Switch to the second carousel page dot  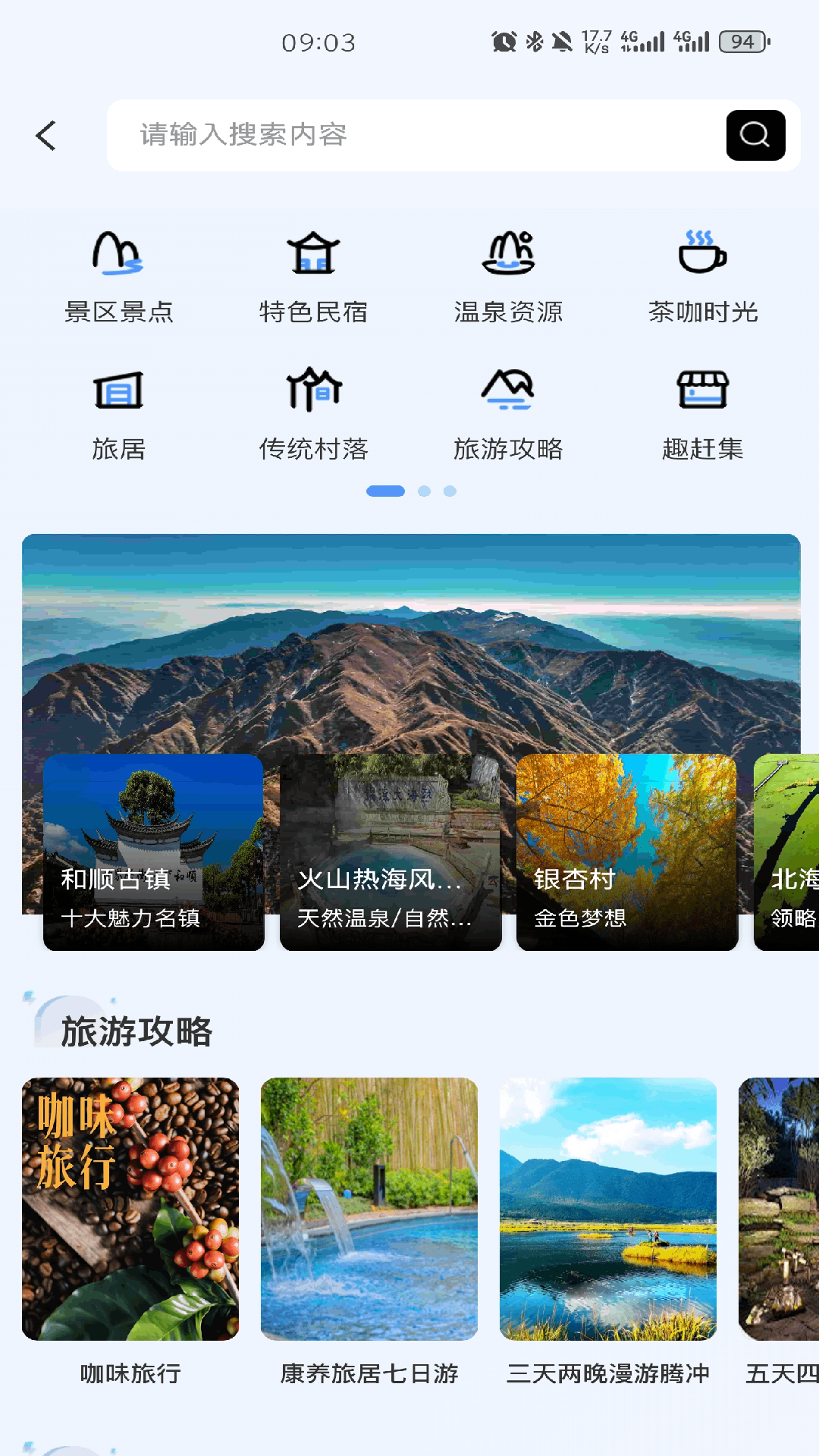click(425, 491)
